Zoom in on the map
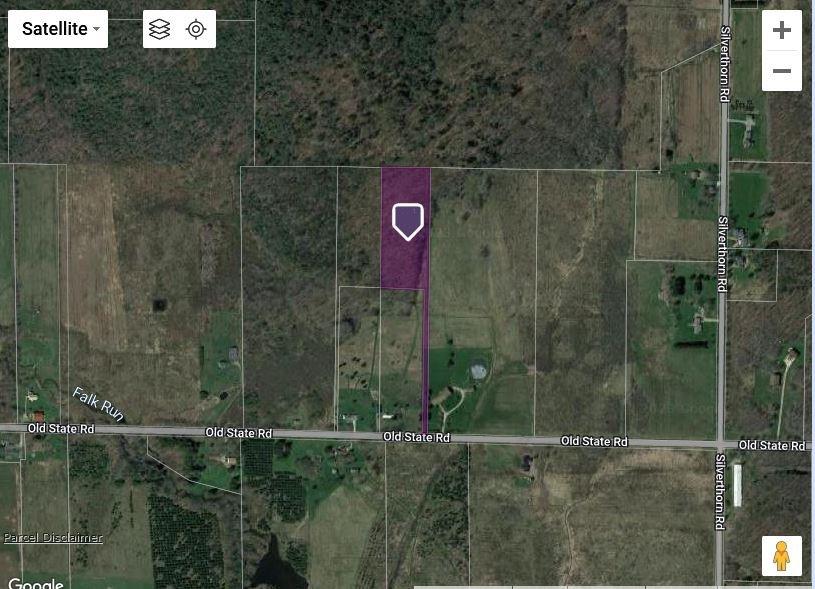The height and width of the screenshot is (589, 815). 782,30
